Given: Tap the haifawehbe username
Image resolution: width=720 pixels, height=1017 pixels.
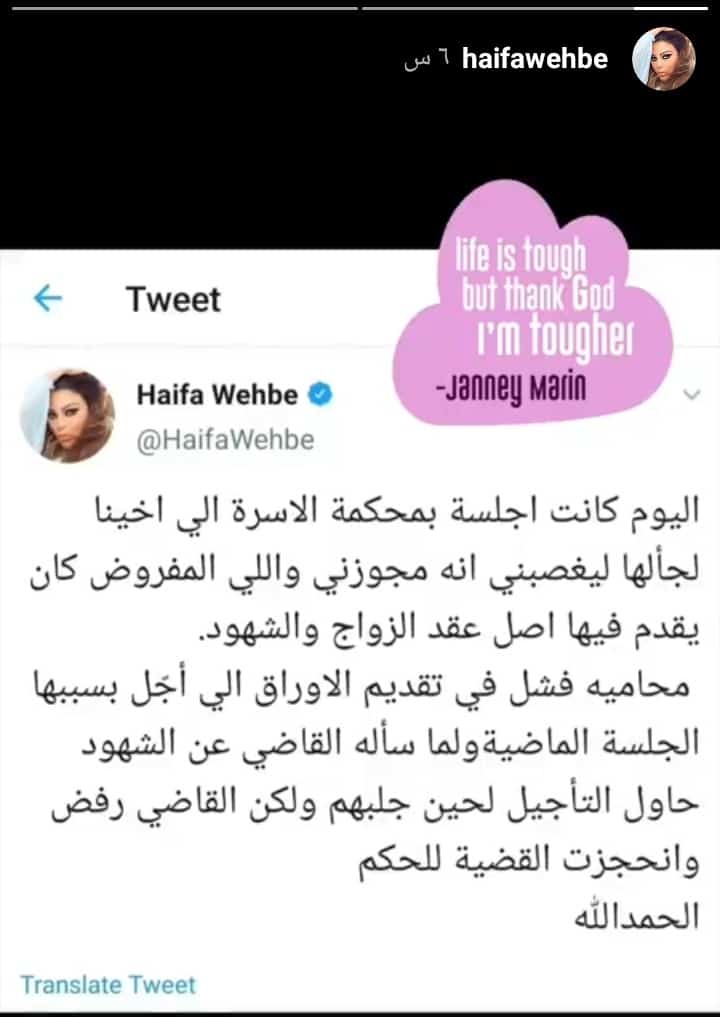Looking at the screenshot, I should [534, 59].
